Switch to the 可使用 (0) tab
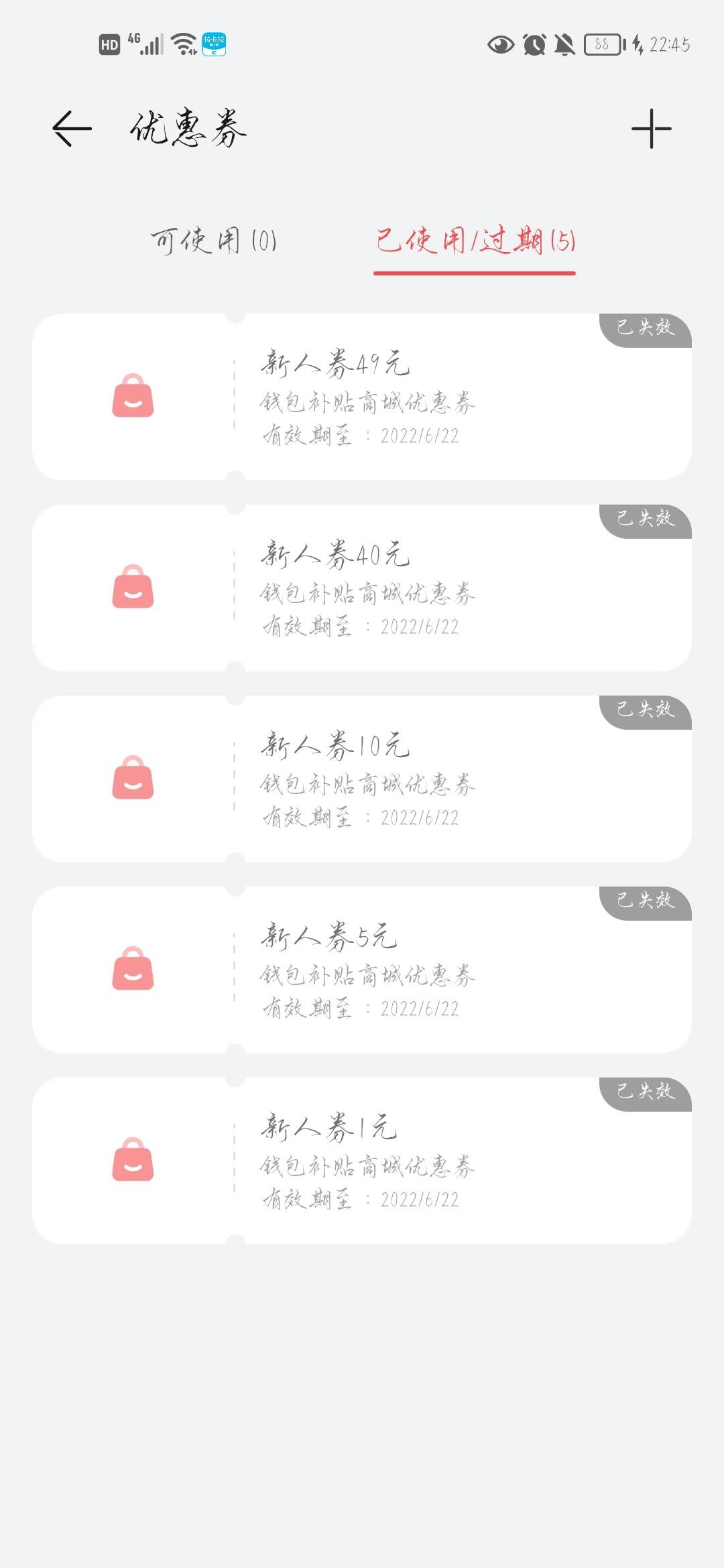This screenshot has height=1568, width=724. point(214,241)
